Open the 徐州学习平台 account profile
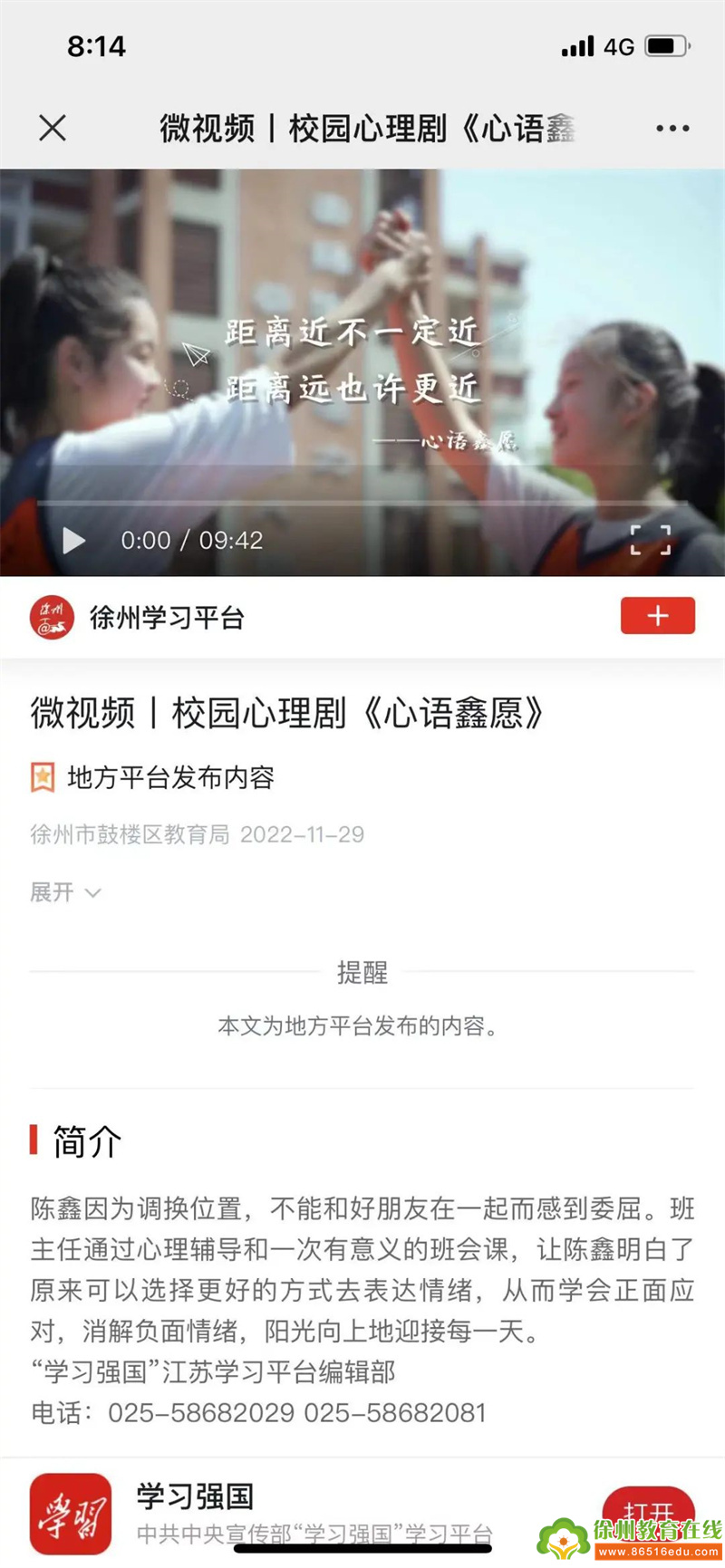 coord(166,618)
